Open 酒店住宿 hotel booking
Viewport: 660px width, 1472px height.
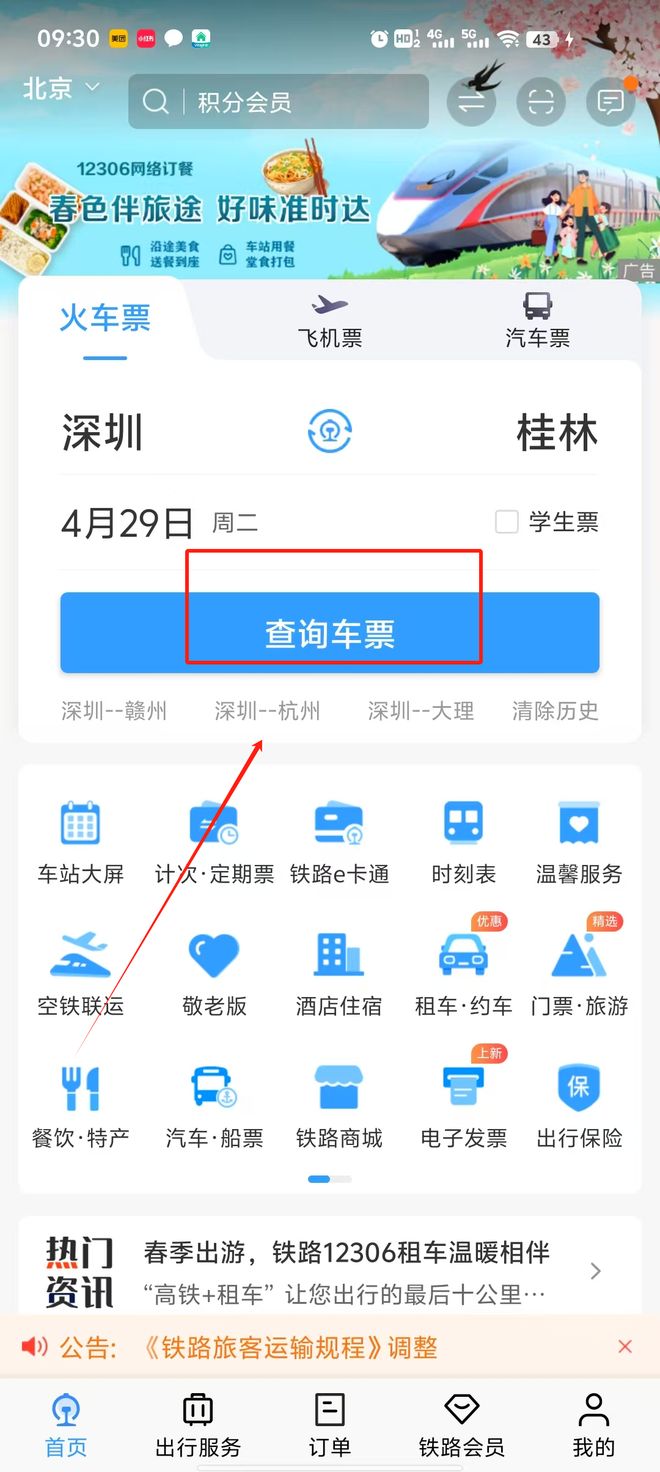338,974
